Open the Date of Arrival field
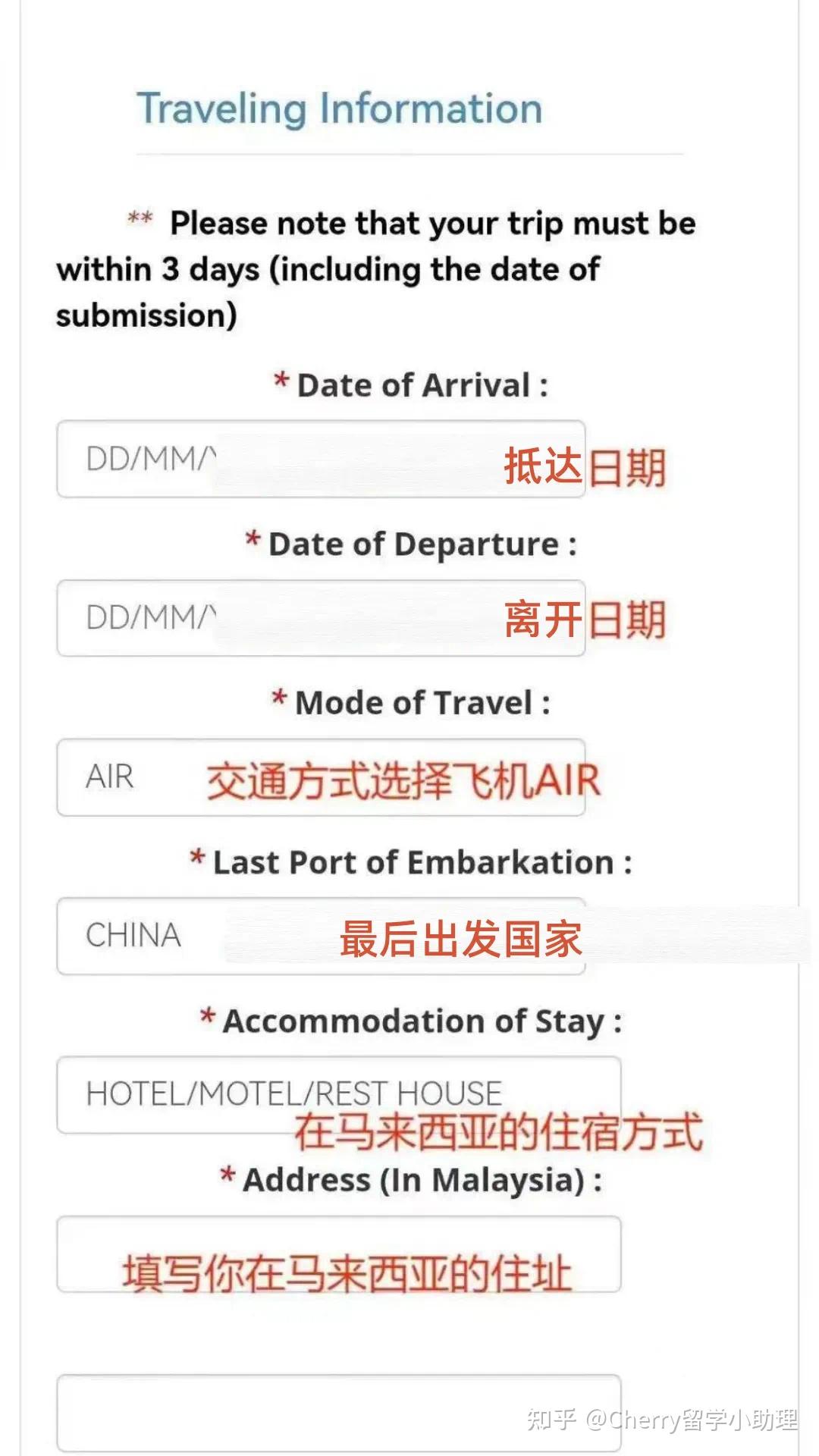Screen dimensions: 819x1456 pyautogui.click(x=321, y=459)
